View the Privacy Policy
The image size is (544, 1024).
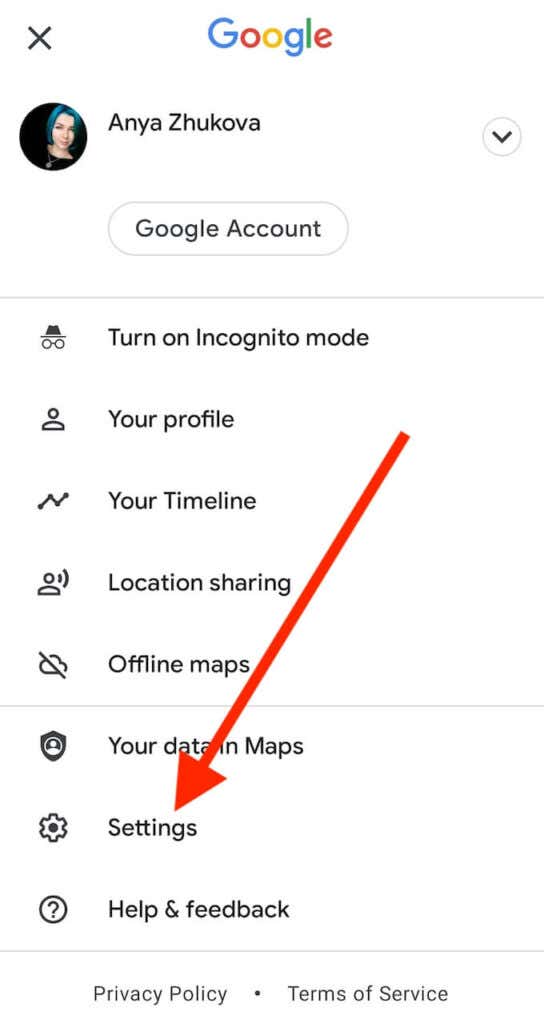tap(160, 994)
